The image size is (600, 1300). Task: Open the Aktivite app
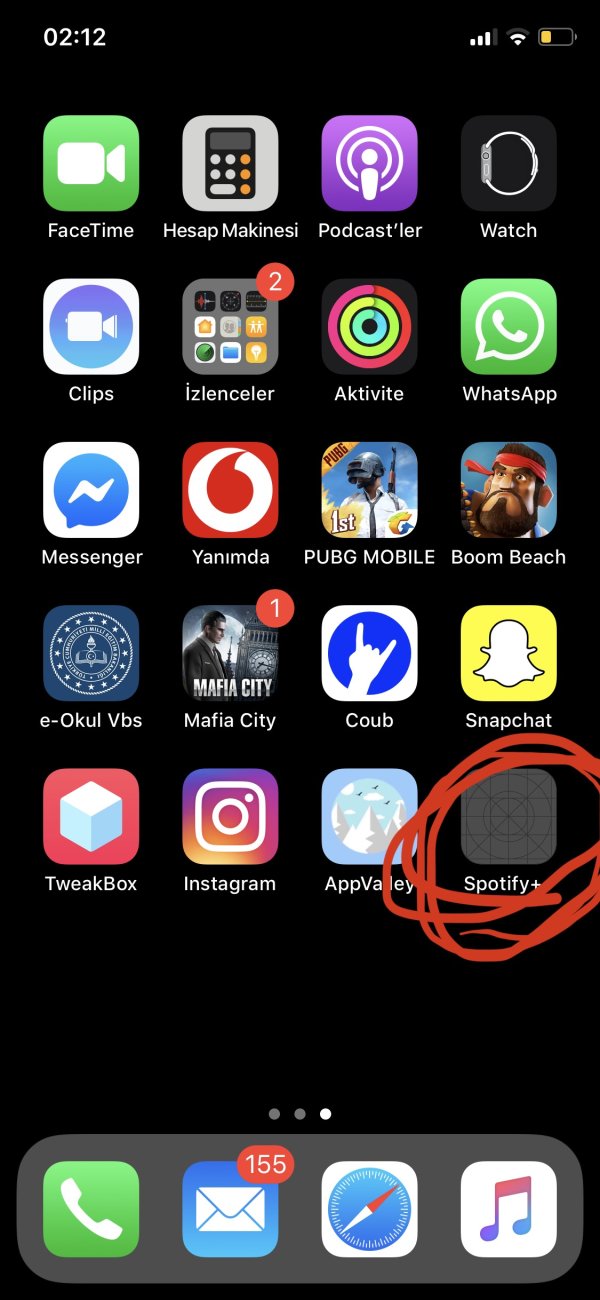369,326
